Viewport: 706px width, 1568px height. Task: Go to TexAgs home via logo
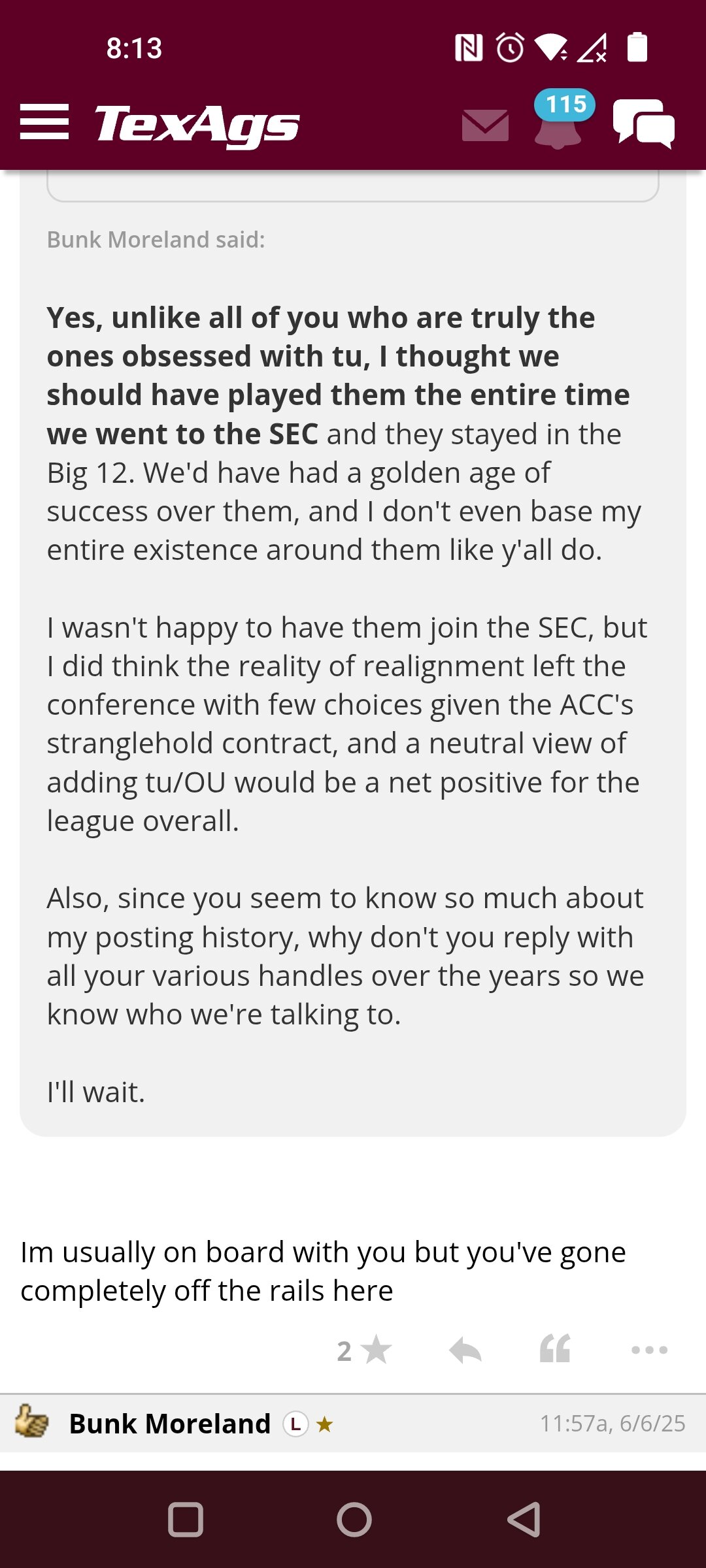[197, 124]
